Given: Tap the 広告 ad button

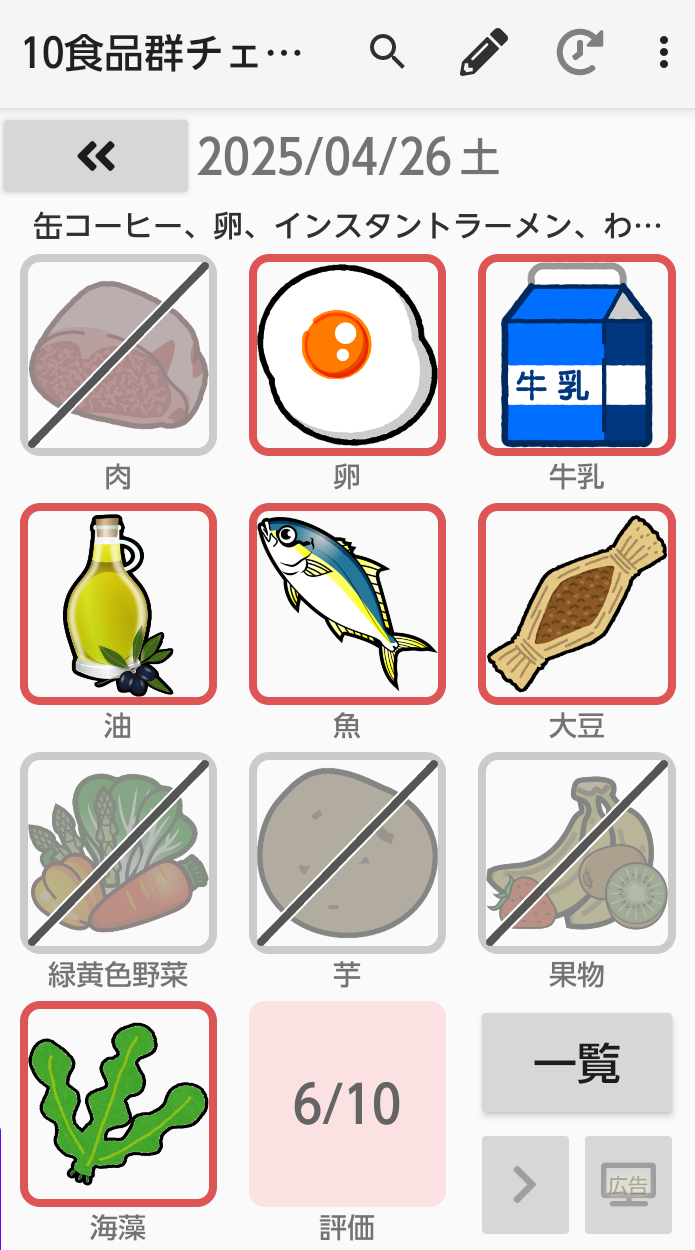Looking at the screenshot, I should (x=628, y=1184).
